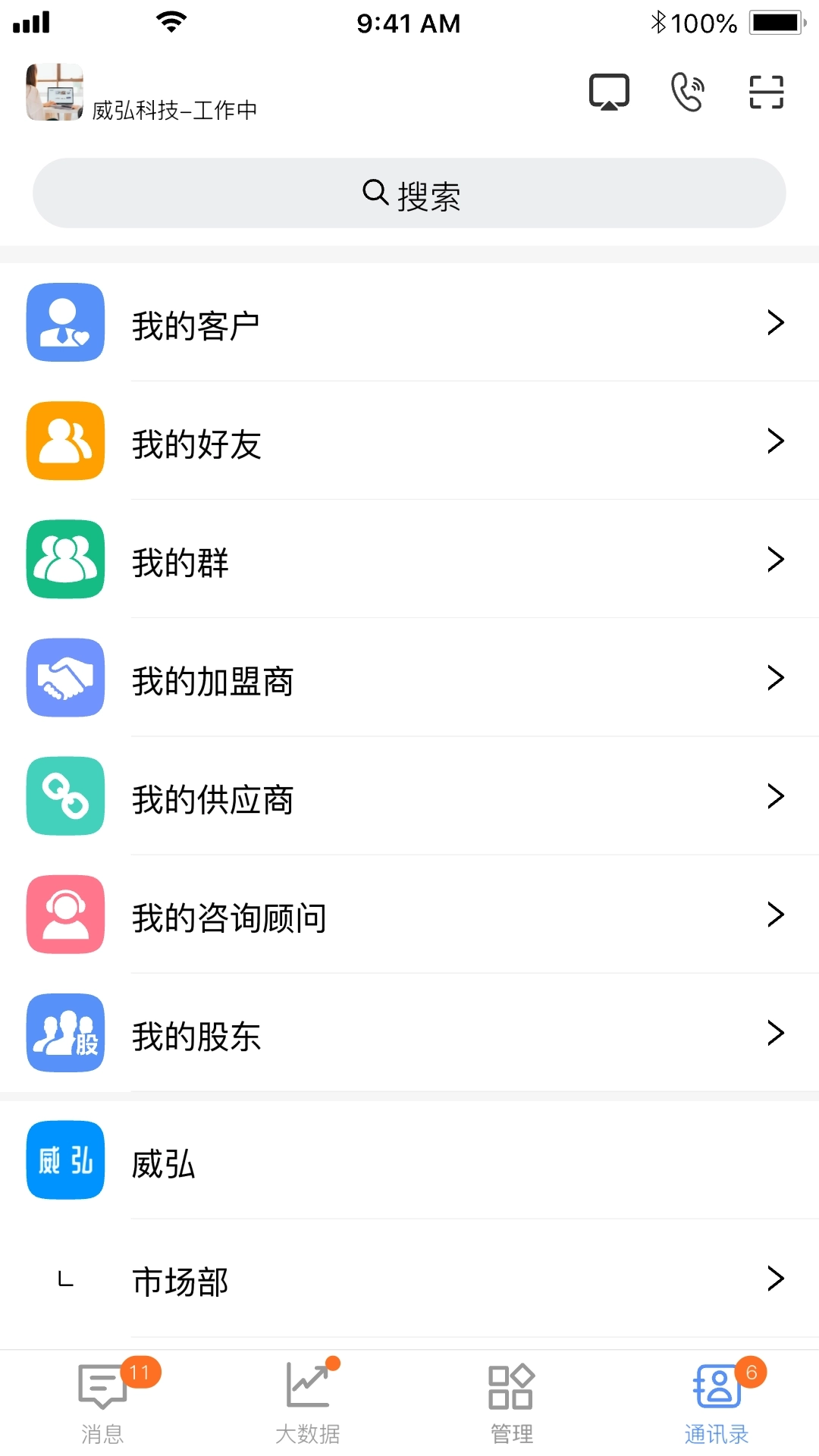Tap the 我的供应商 chain link icon
The image size is (819, 1456).
65,795
